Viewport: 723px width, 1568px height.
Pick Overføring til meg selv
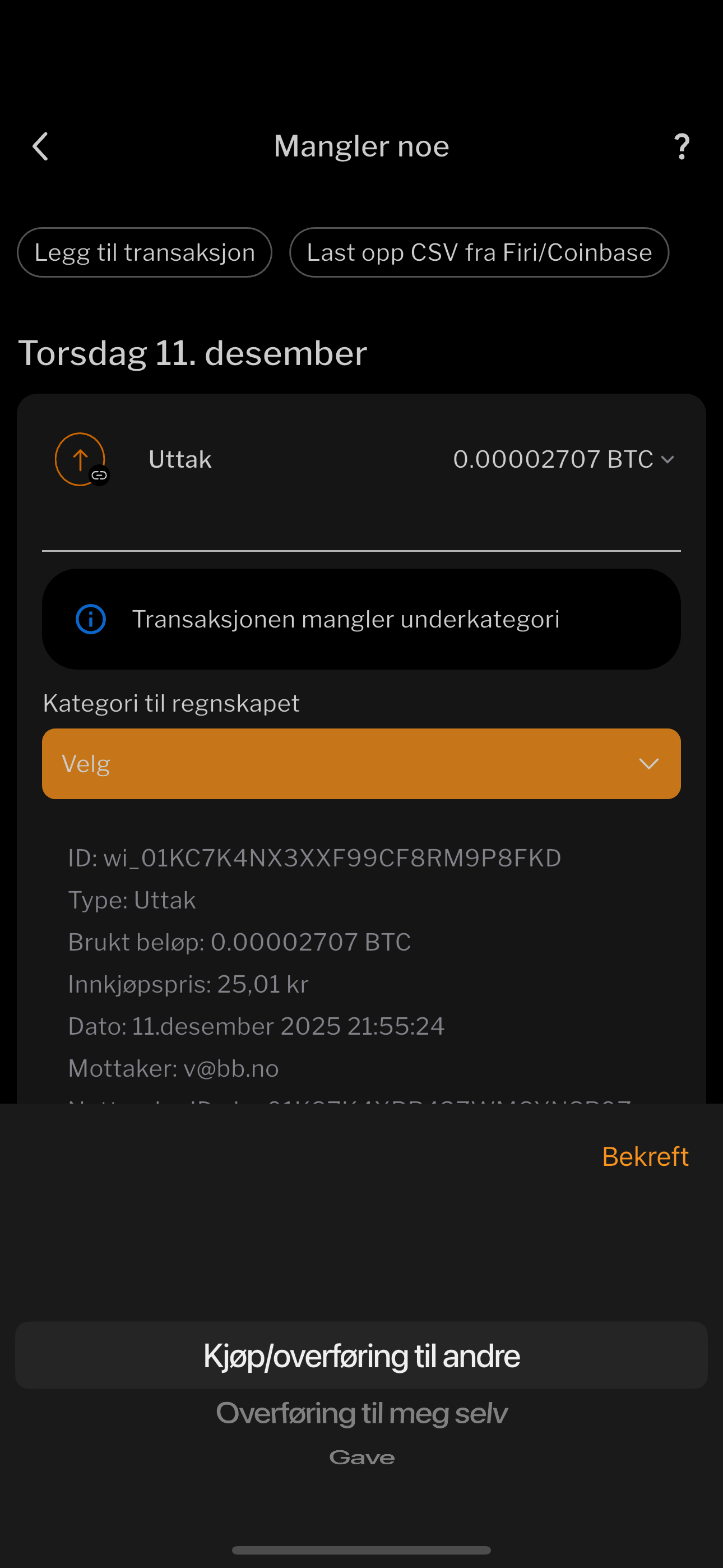point(361,1413)
